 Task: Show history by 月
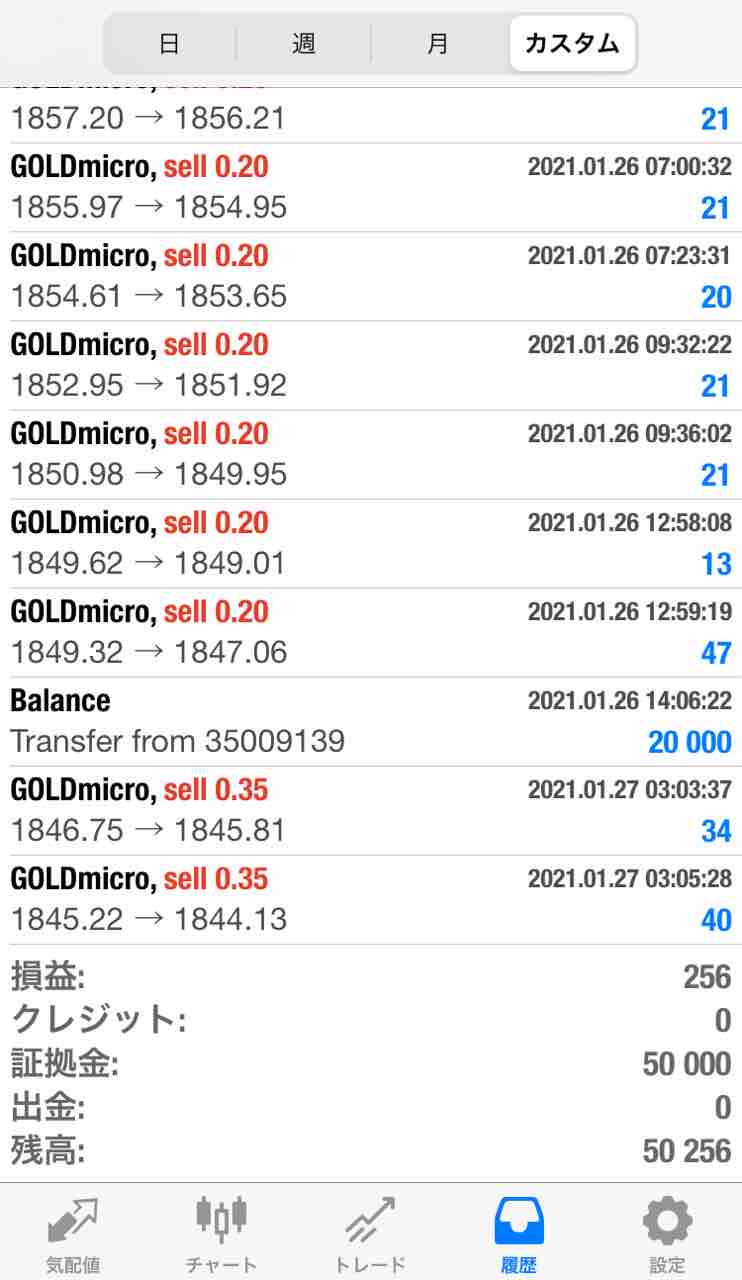[x=438, y=44]
